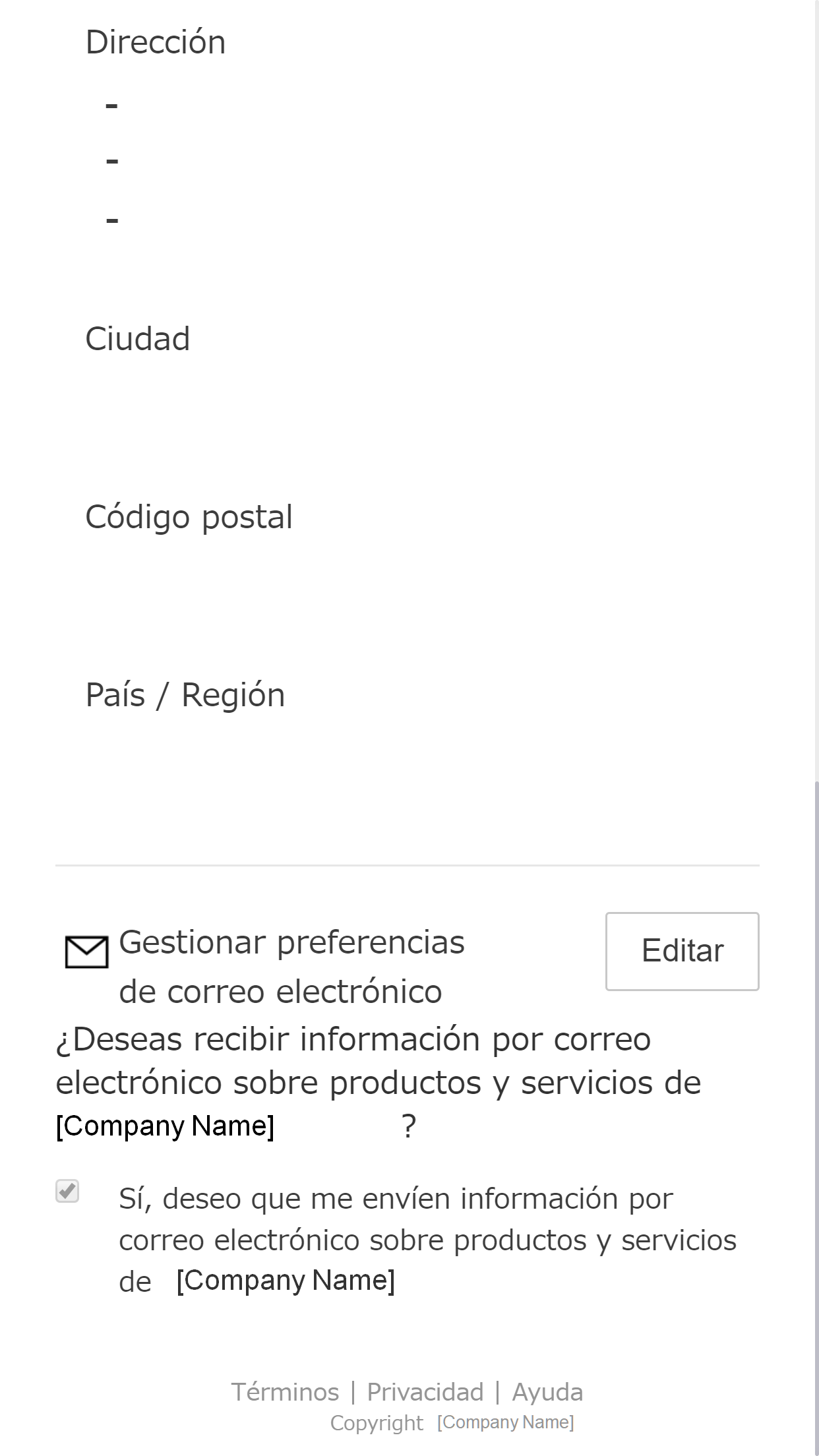Viewport: 819px width, 1456px height.
Task: Click the divider above email preferences
Action: 409,866
